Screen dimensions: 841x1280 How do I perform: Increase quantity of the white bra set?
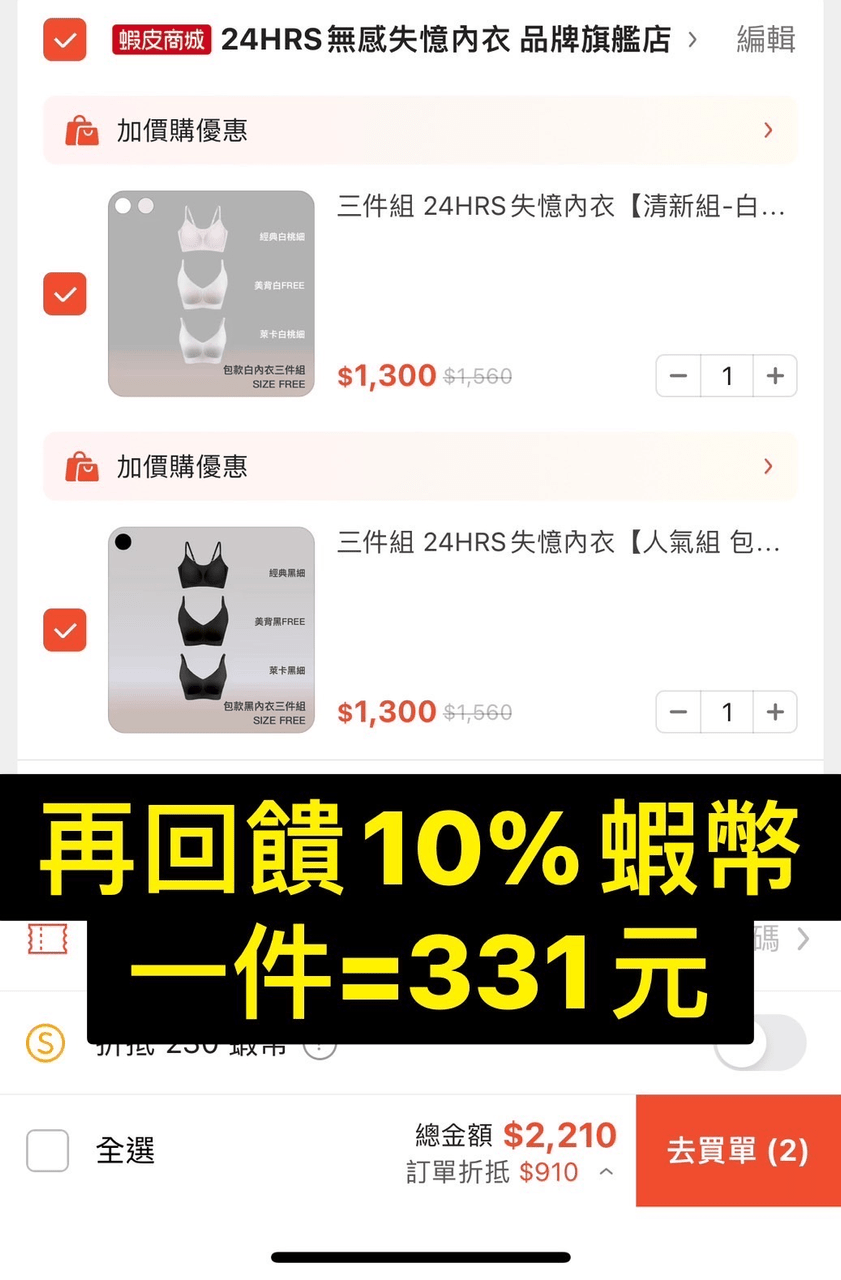[775, 375]
